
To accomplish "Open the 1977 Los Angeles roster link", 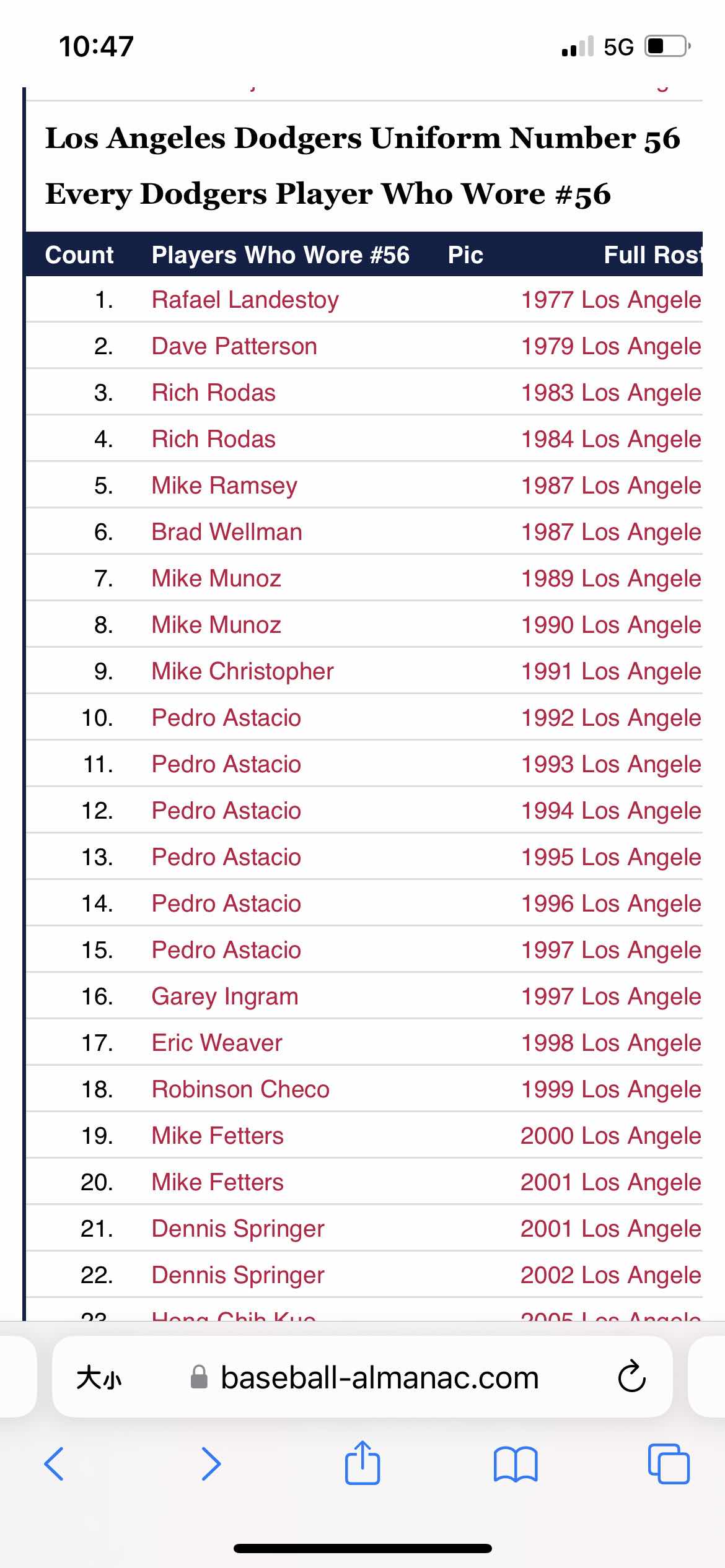I will coord(611,300).
